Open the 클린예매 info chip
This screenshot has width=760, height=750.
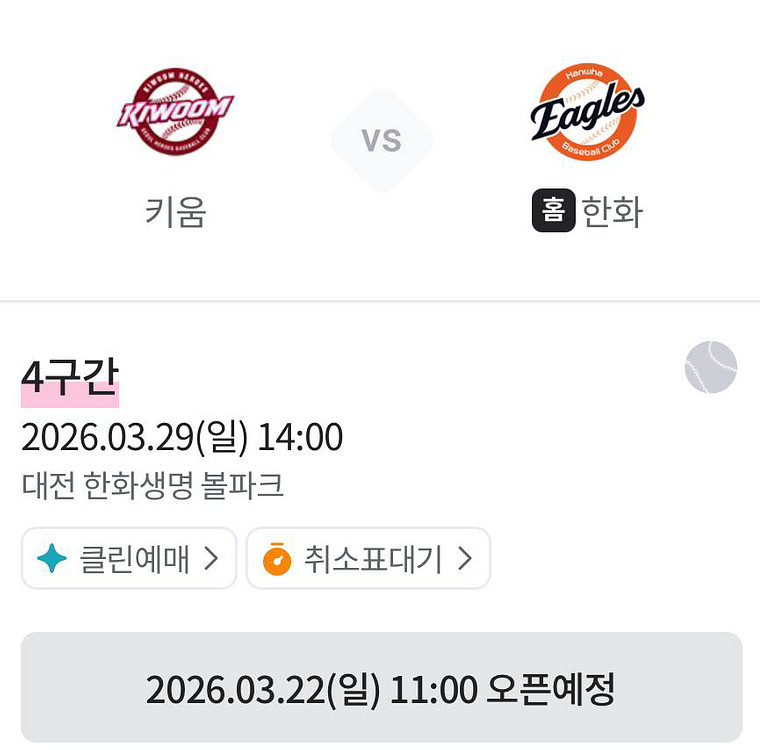[x=129, y=559]
